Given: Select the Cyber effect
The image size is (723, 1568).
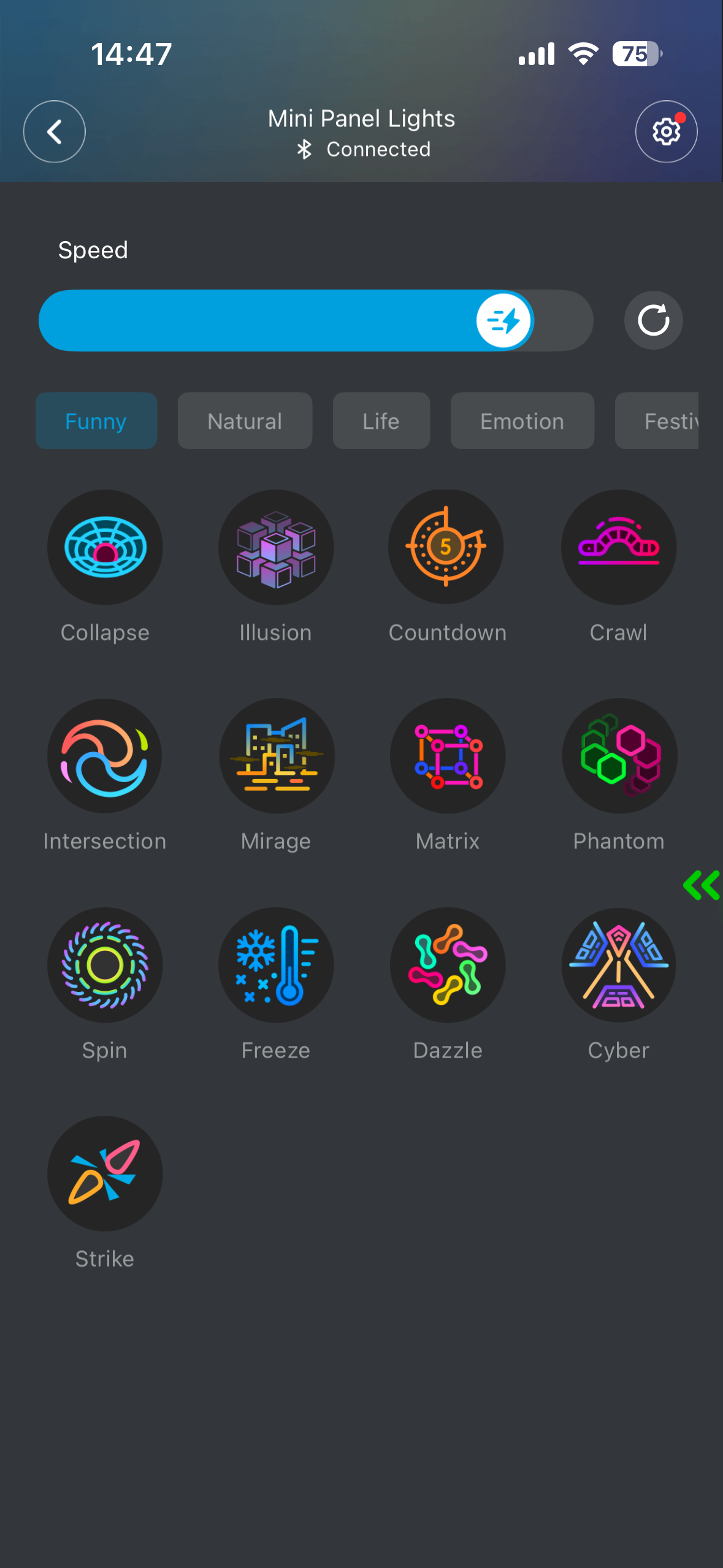Looking at the screenshot, I should [x=619, y=965].
